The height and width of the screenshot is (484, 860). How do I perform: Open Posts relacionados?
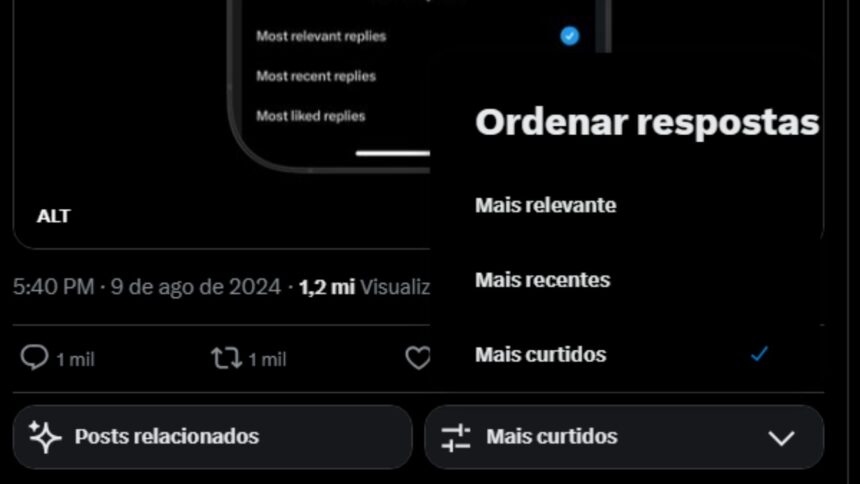pyautogui.click(x=212, y=437)
